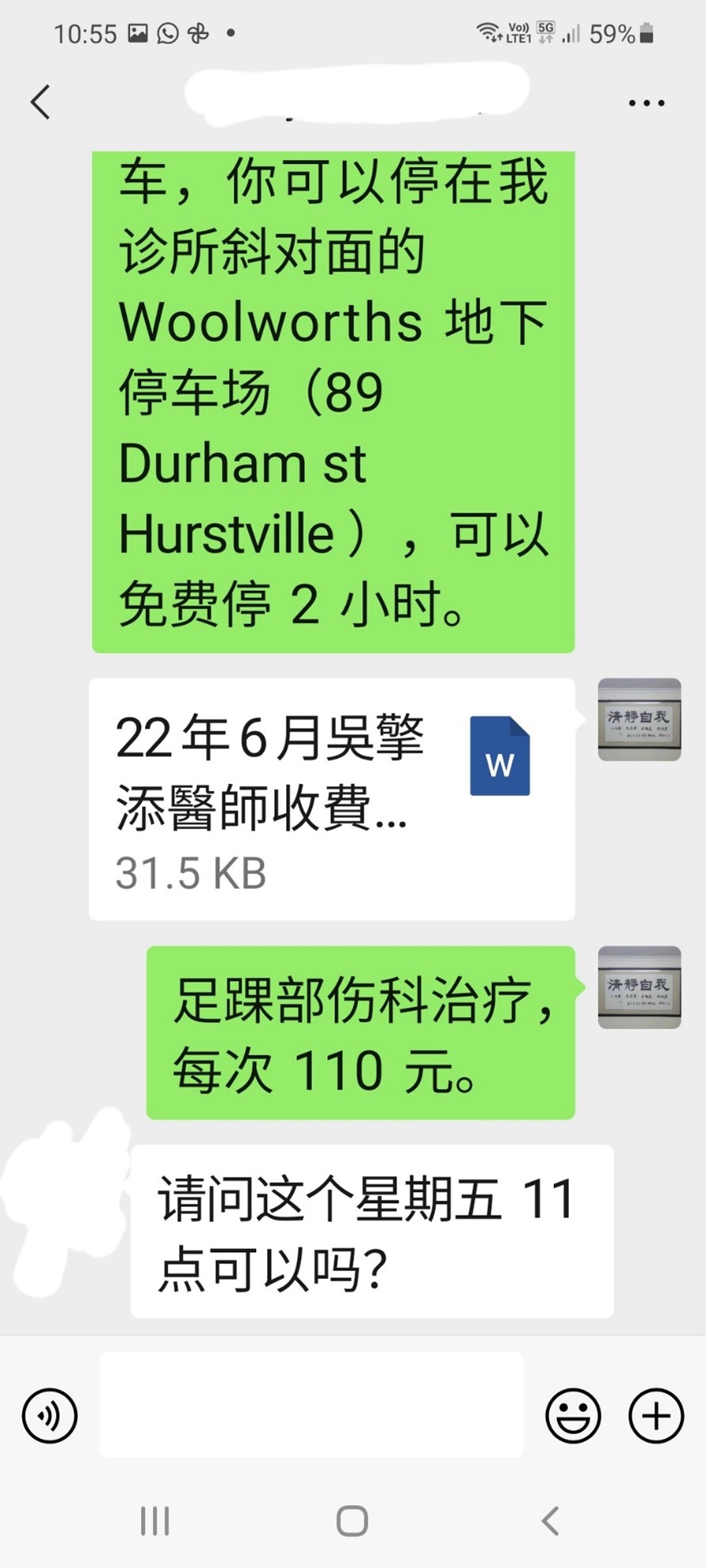
Task: Open the recent apps view
Action: click(x=155, y=1520)
